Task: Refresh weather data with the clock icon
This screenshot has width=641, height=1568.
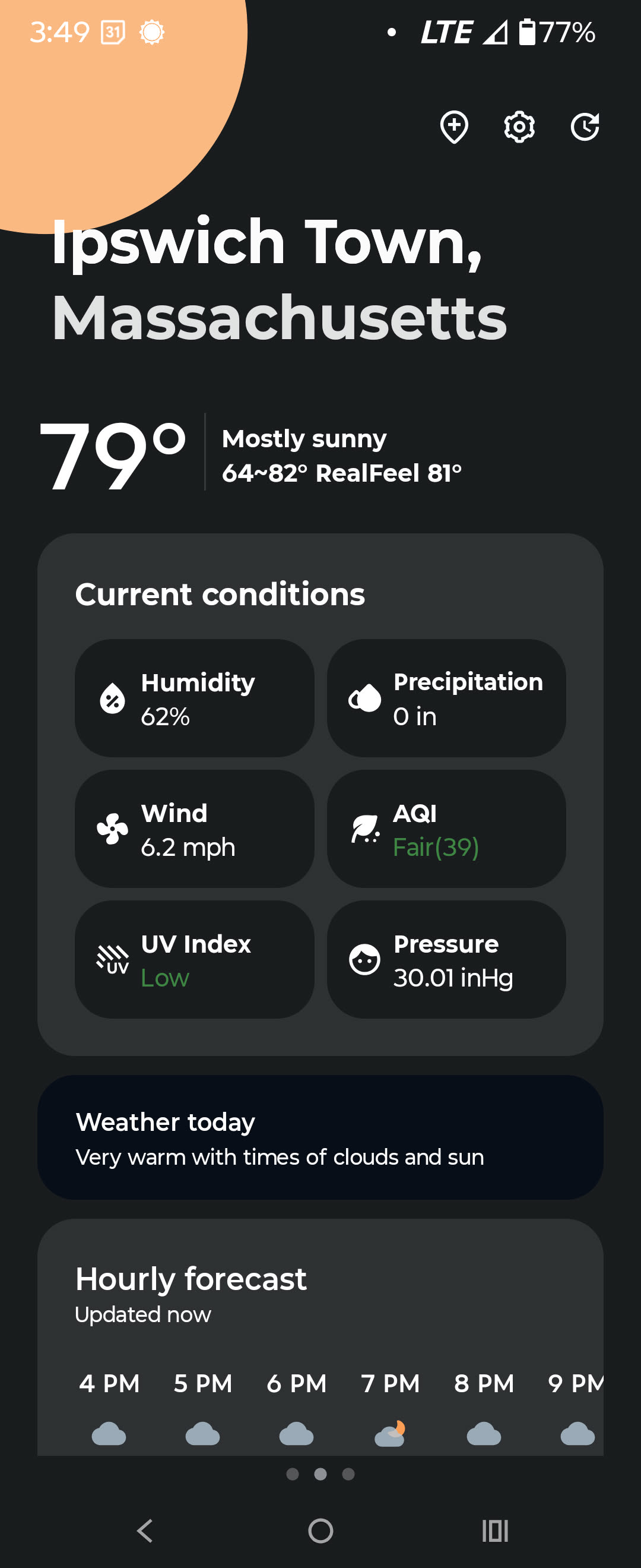Action: pos(585,127)
